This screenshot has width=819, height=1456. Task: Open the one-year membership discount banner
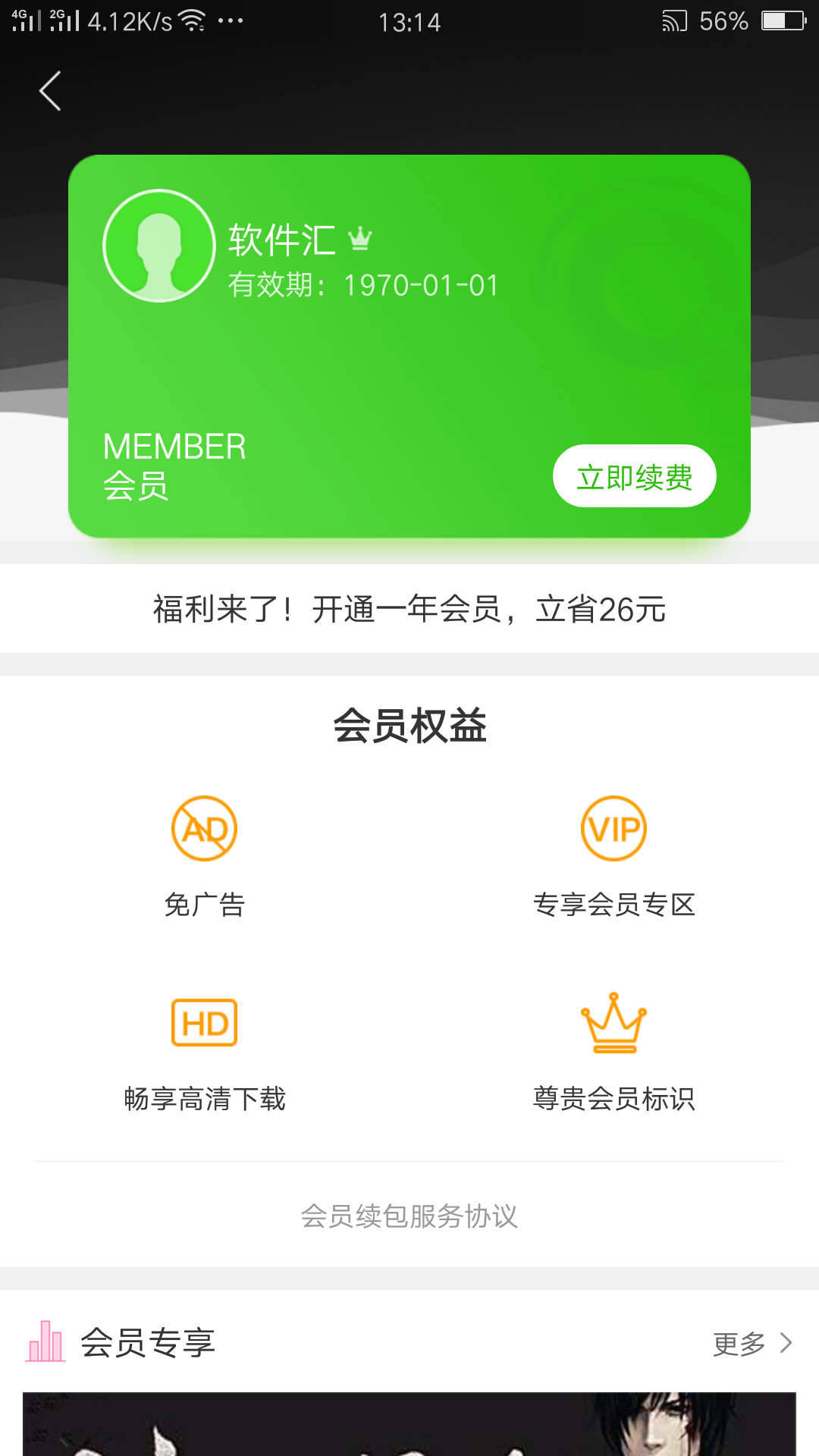[x=409, y=609]
